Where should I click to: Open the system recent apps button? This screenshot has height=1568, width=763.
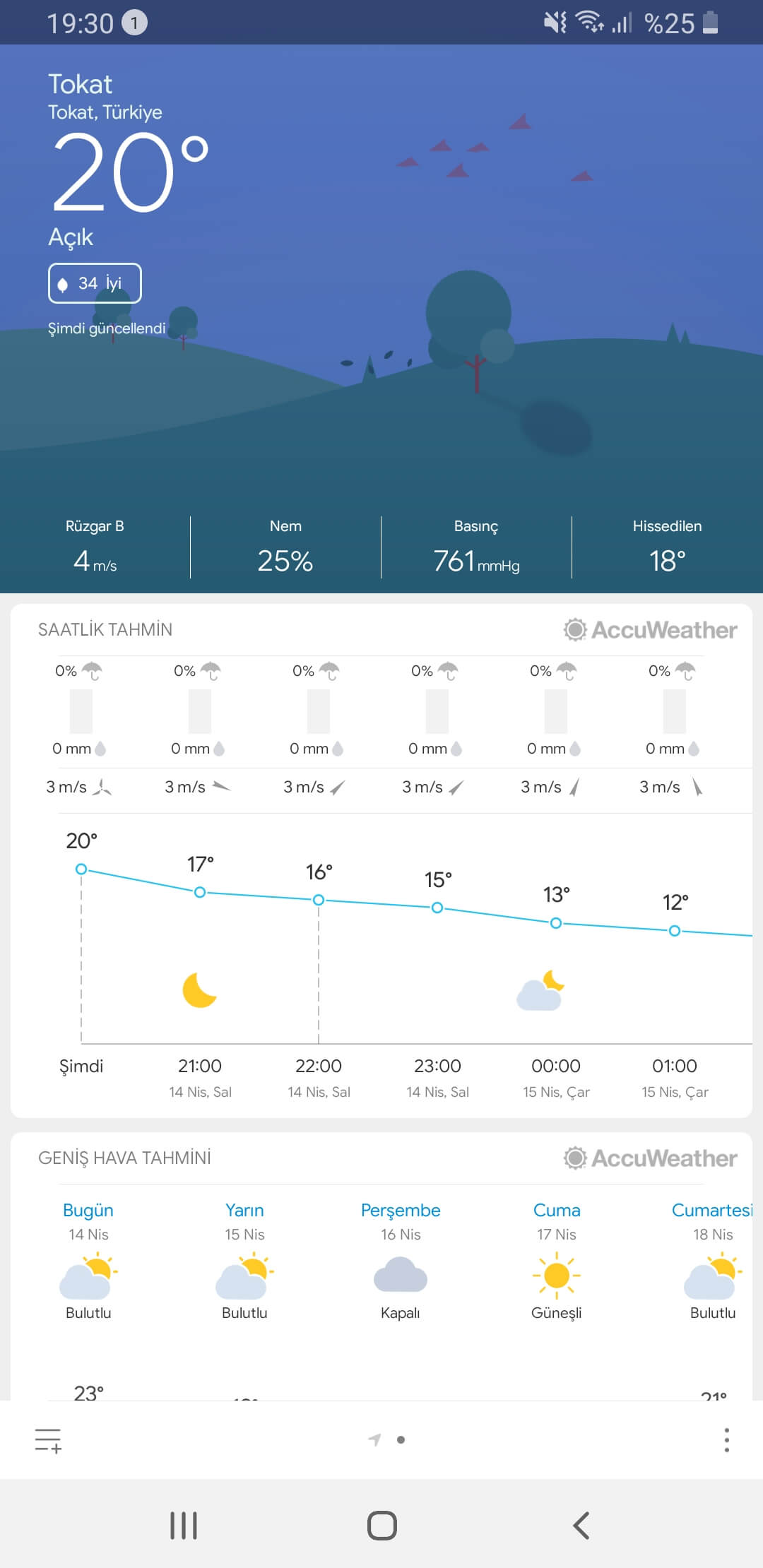184,1526
